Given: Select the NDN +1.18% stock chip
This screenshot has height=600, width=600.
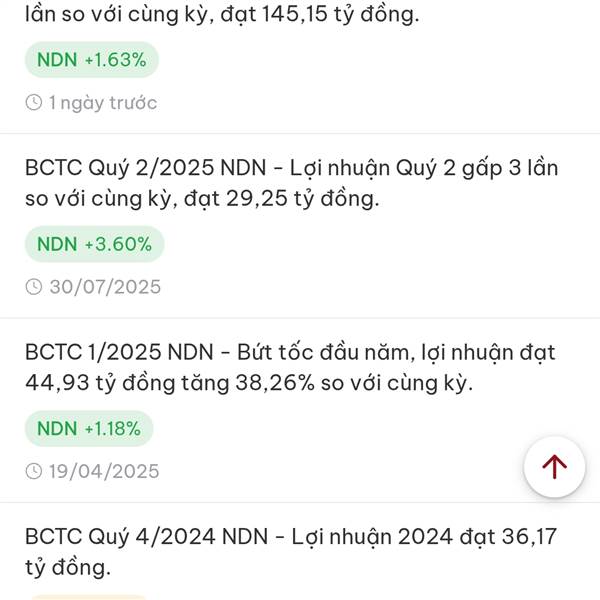Looking at the screenshot, I should click(89, 429).
